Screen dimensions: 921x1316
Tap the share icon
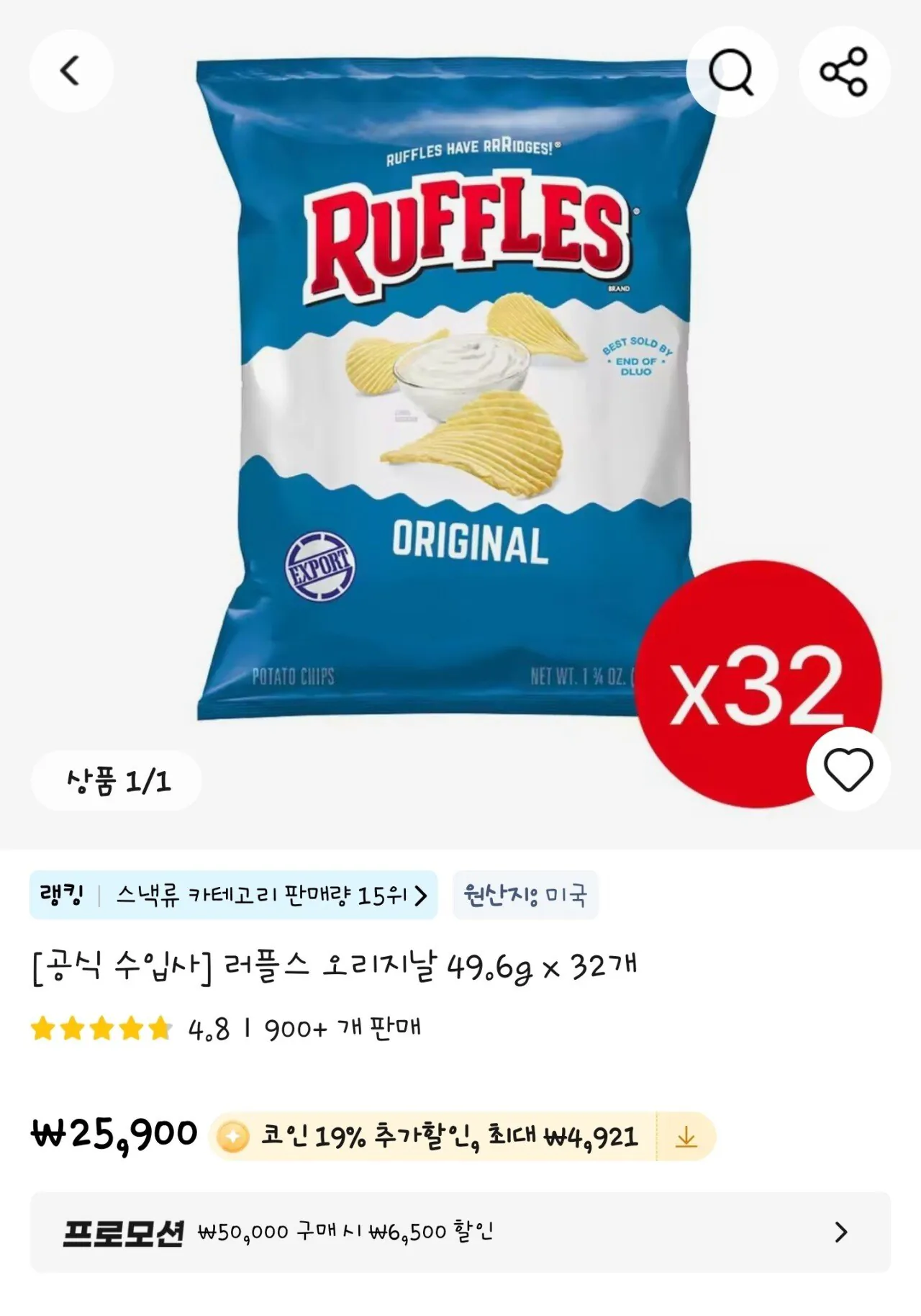point(848,69)
